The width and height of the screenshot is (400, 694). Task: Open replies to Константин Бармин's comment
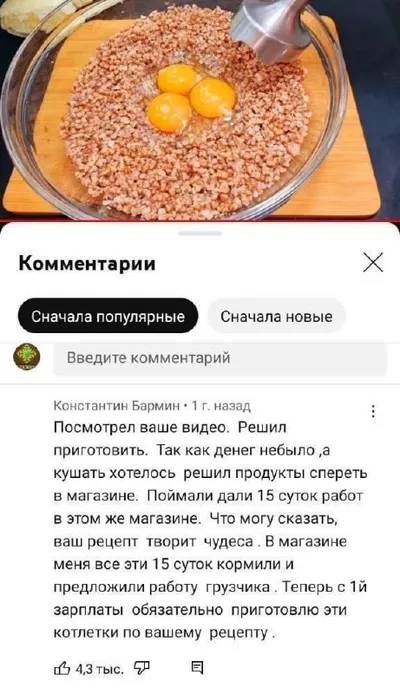197,667
